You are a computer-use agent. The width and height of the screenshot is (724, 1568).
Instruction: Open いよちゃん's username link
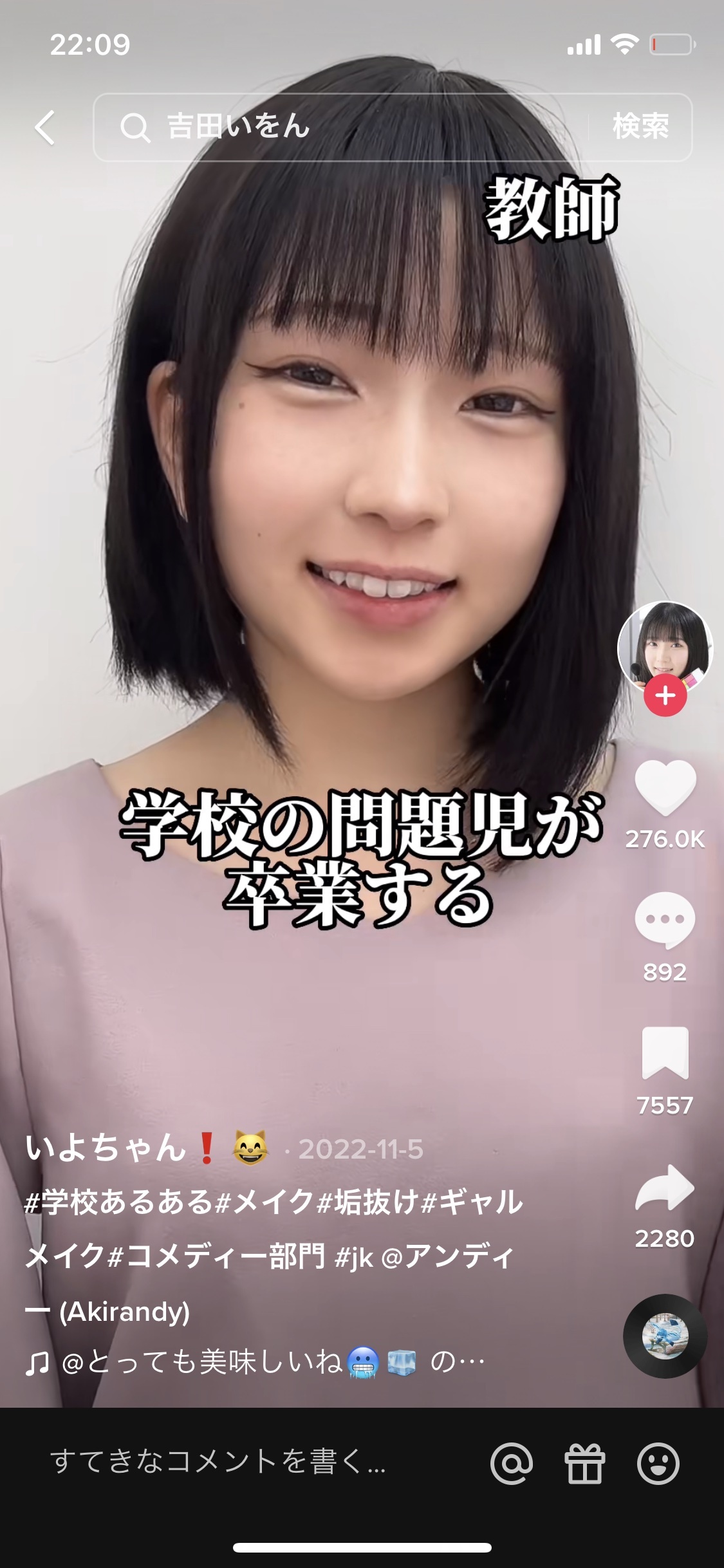[106, 1149]
